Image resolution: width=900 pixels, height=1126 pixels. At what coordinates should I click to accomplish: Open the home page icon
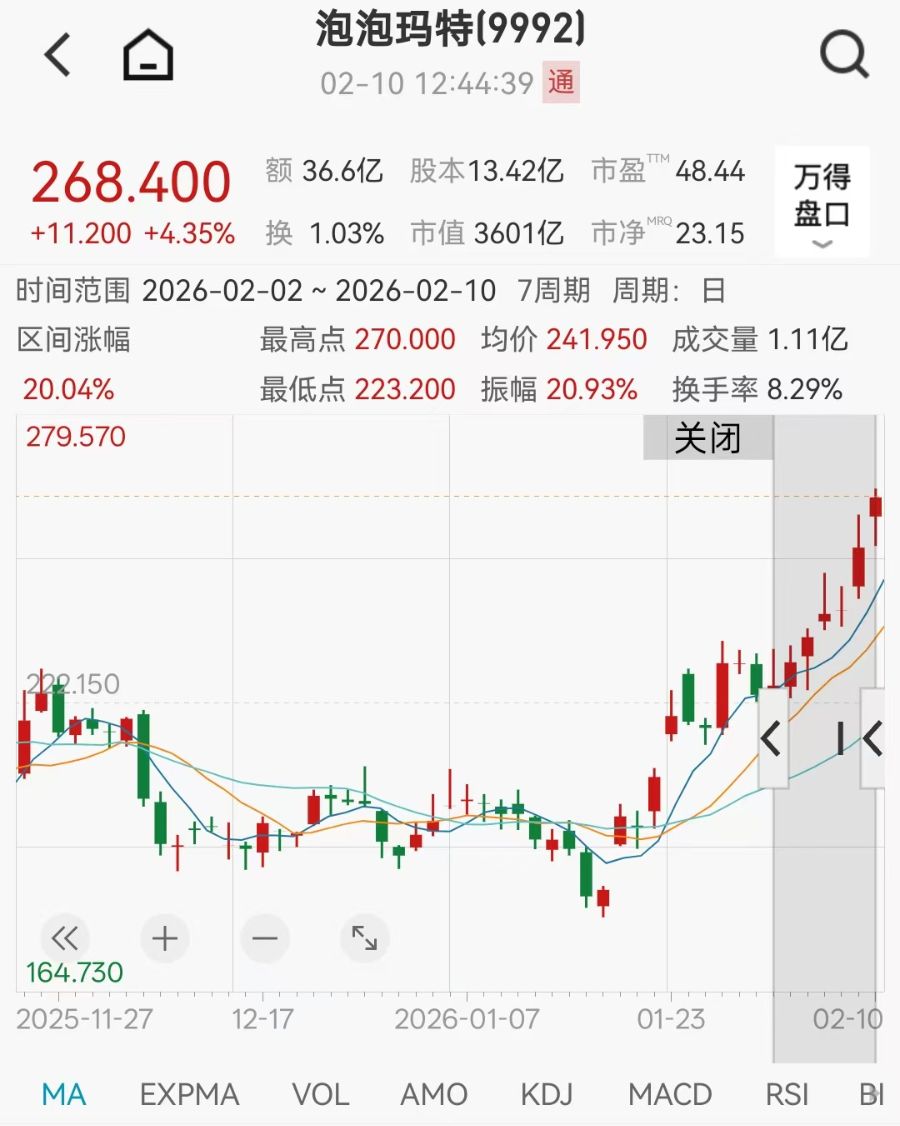(x=148, y=54)
